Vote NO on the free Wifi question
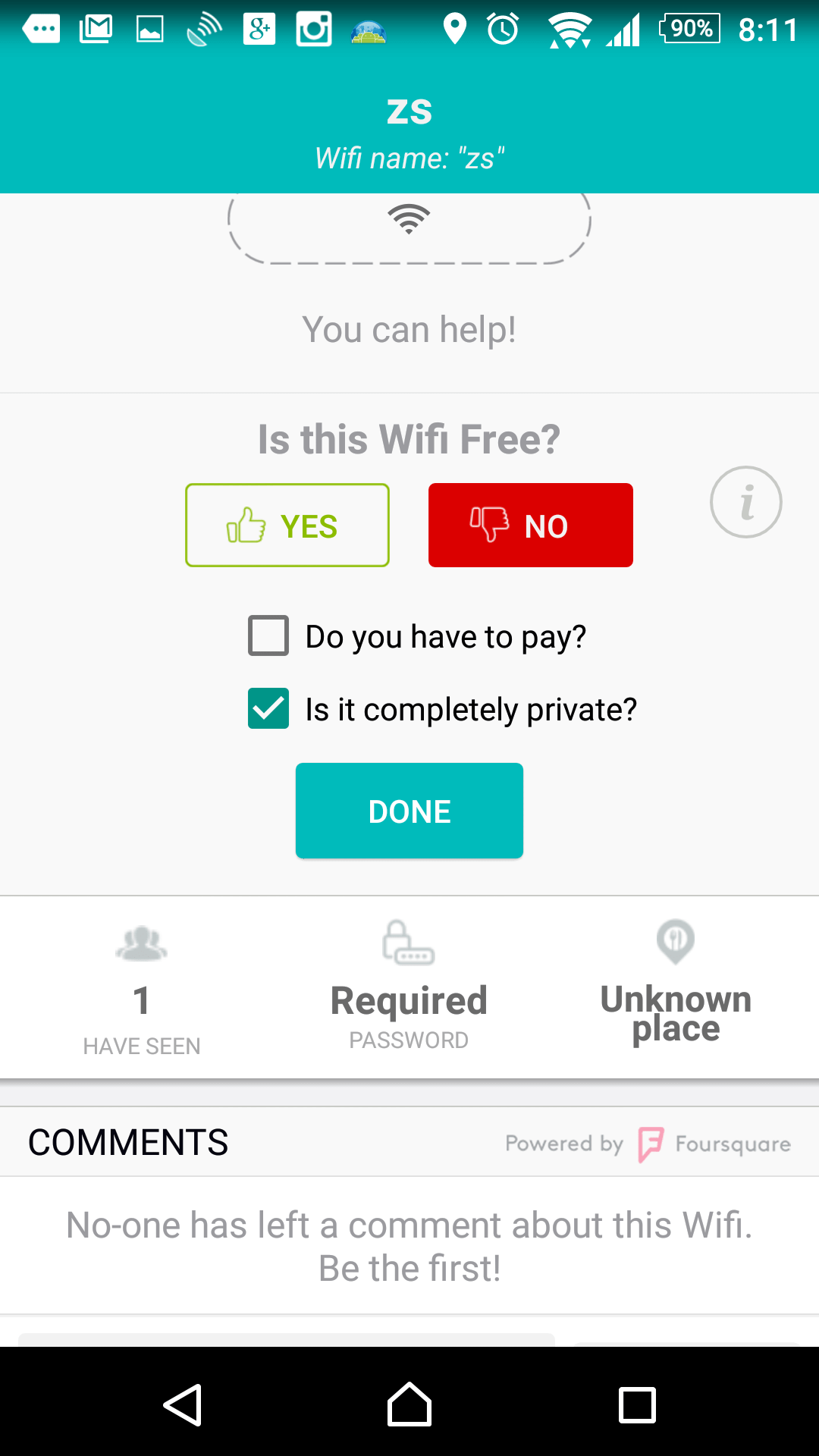Screen dimensions: 819x1456 point(531,525)
